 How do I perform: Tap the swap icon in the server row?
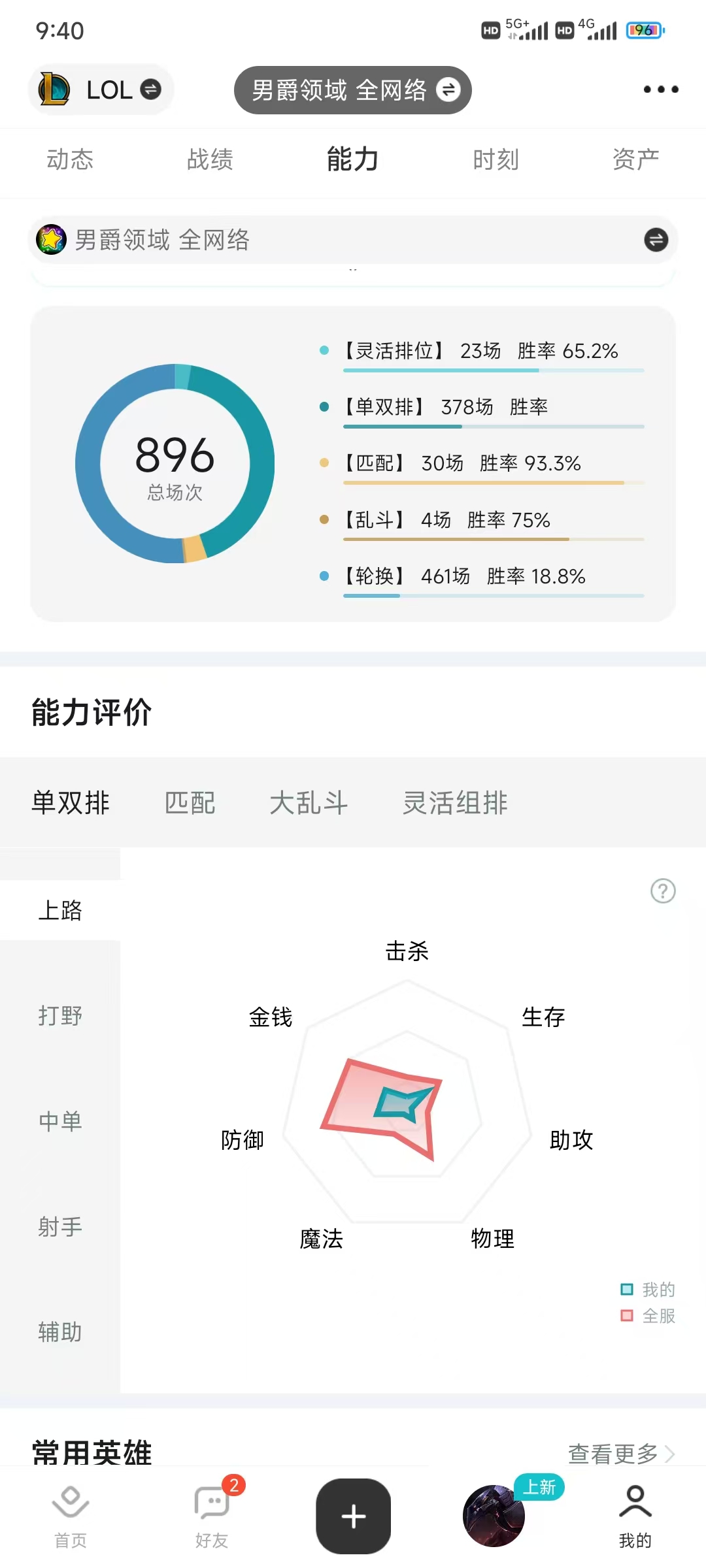(656, 240)
